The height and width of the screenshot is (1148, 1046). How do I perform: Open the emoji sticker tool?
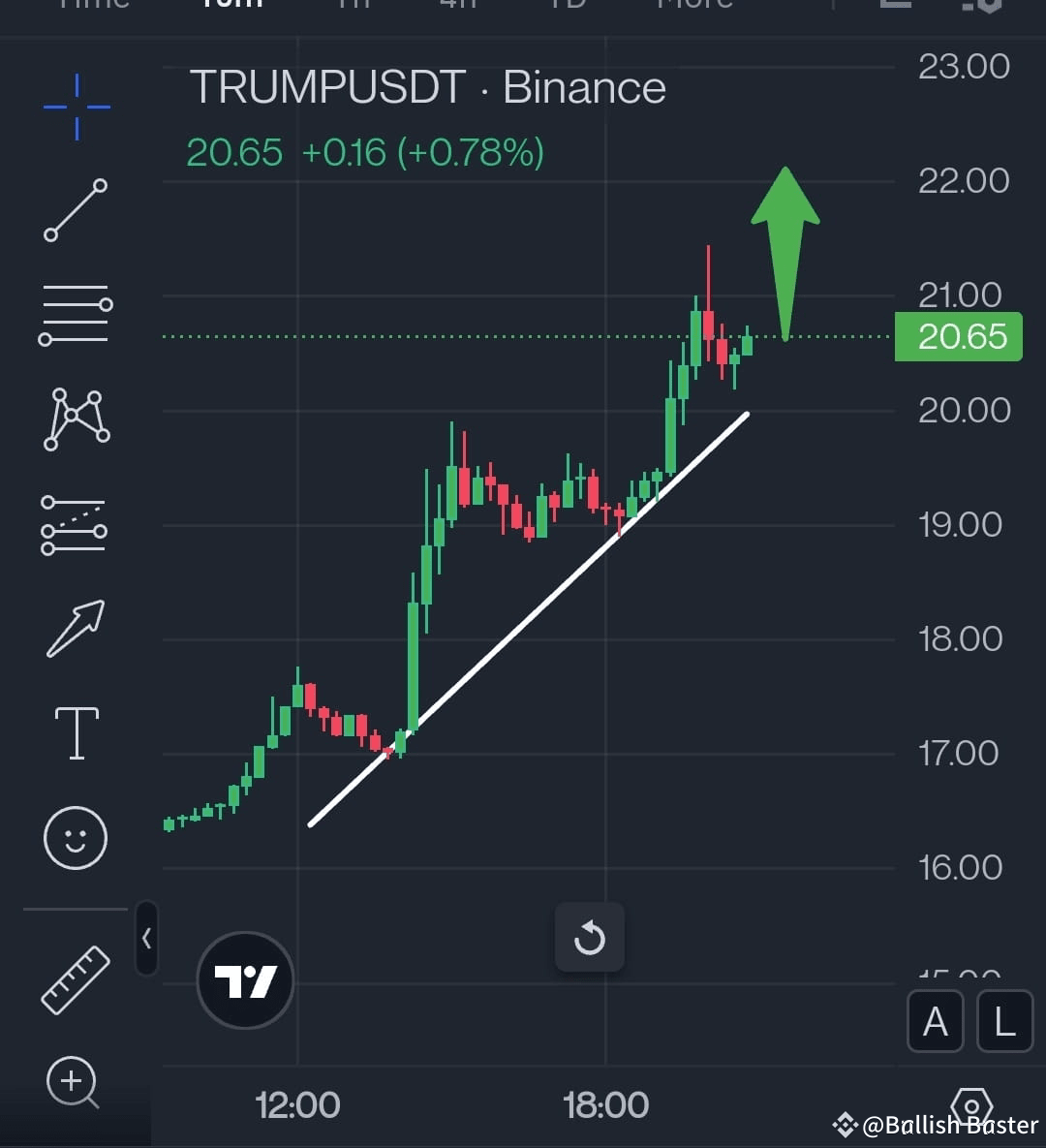pyautogui.click(x=76, y=838)
